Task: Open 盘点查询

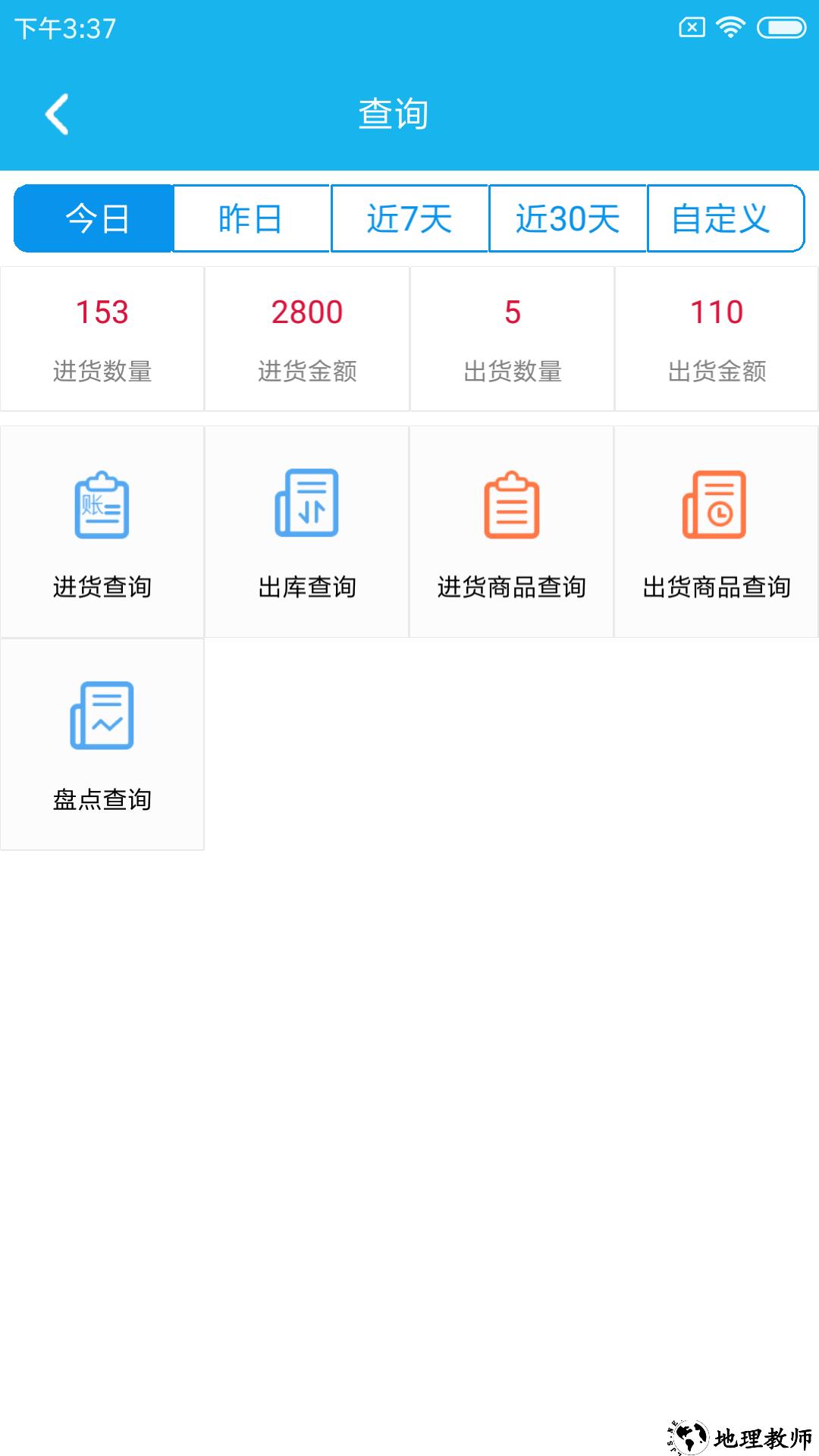Action: tap(102, 745)
